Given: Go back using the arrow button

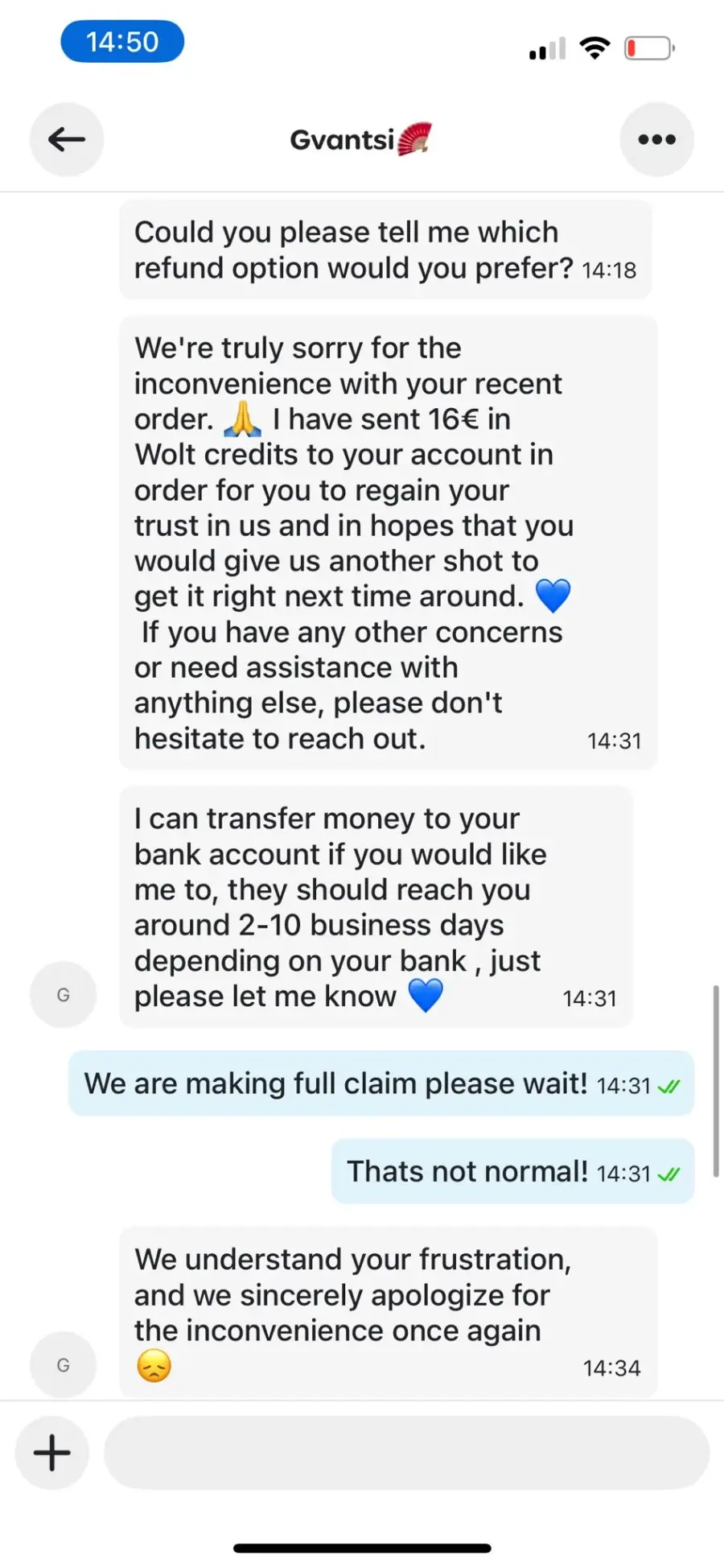Looking at the screenshot, I should coord(67,139).
